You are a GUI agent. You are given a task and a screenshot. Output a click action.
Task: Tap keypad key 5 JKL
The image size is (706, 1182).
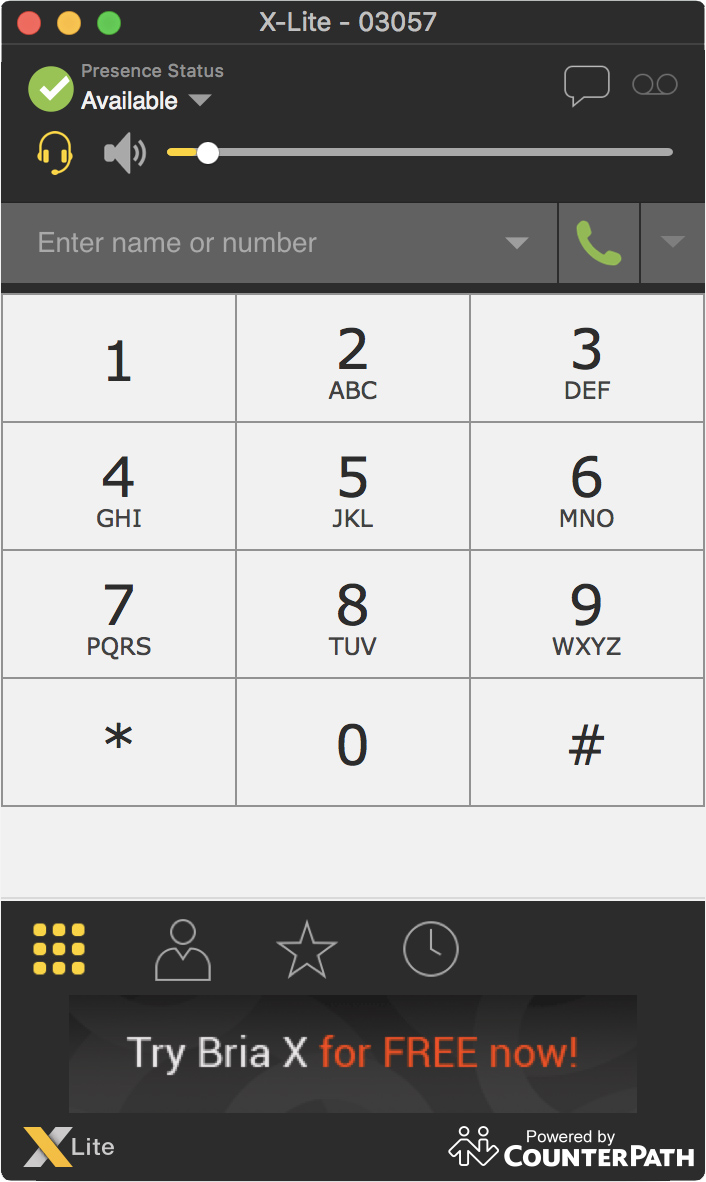pos(352,487)
